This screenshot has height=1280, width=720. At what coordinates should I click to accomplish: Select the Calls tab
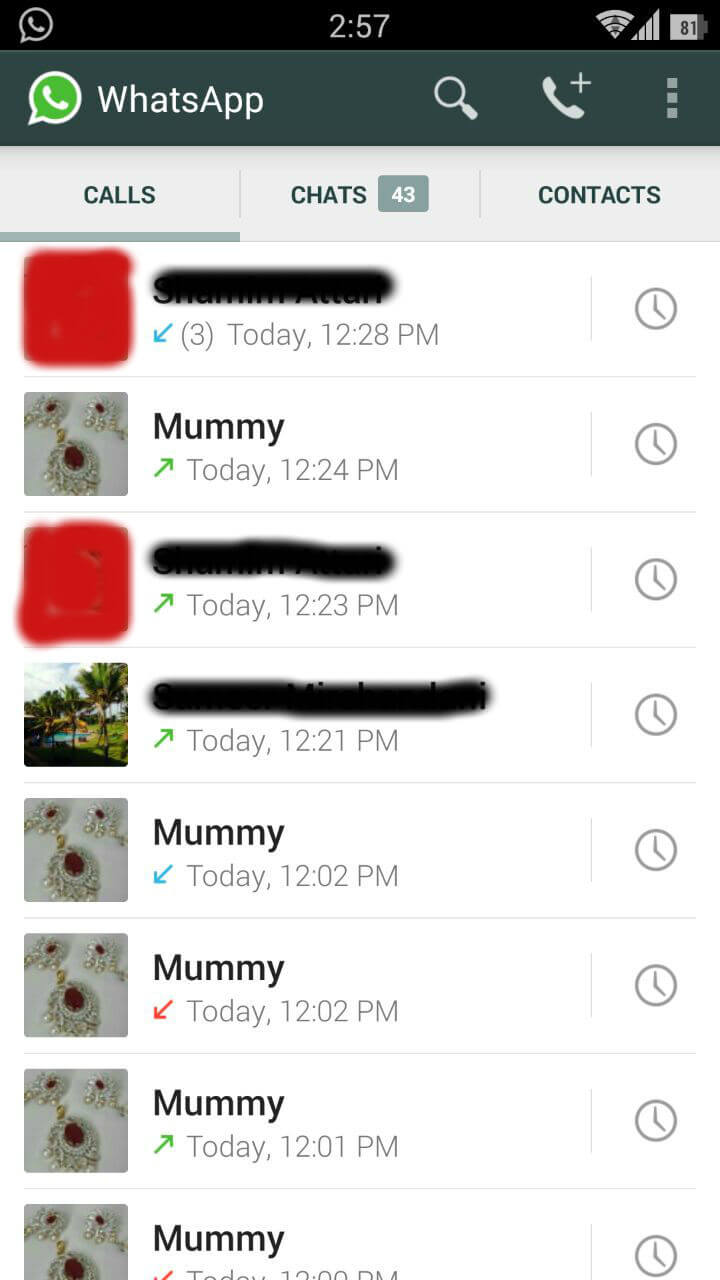point(120,194)
